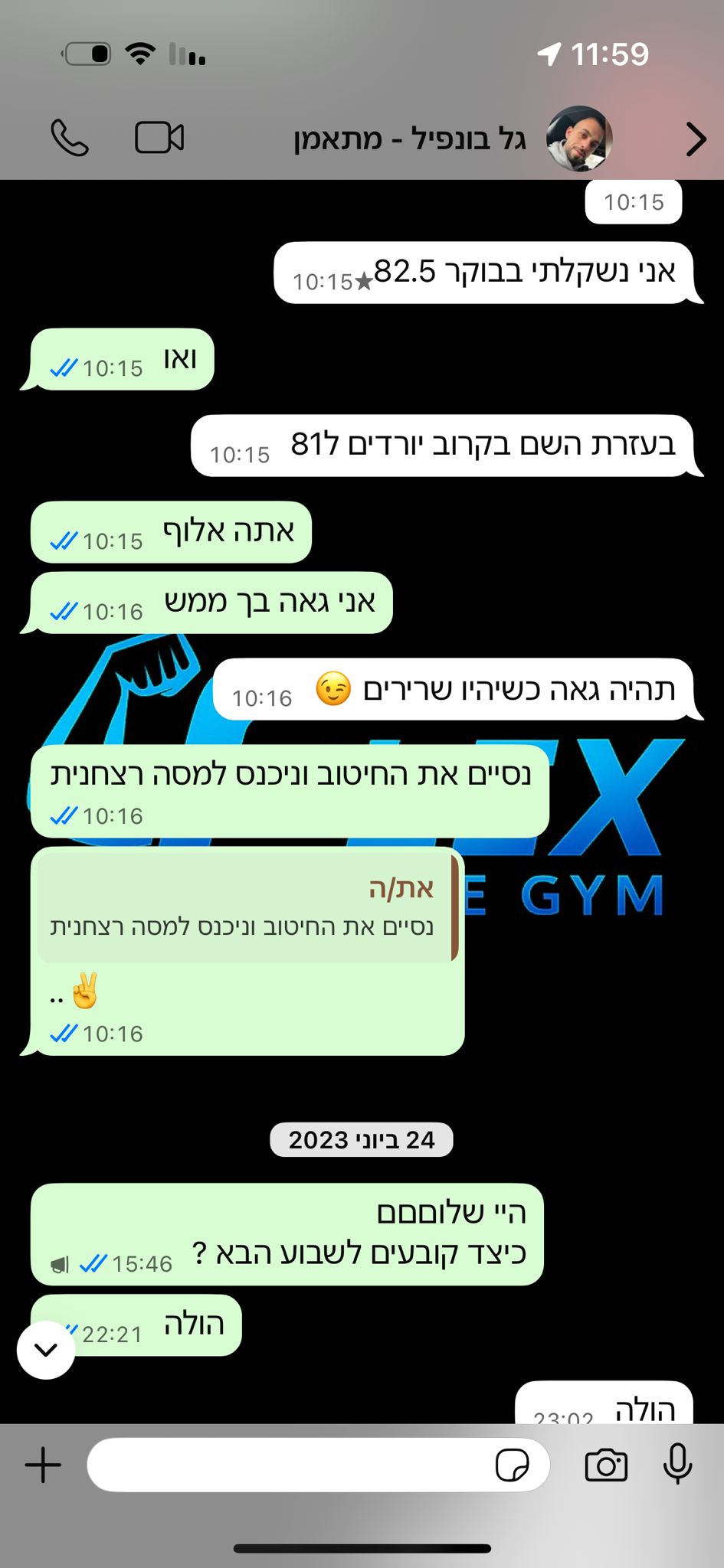Jump to latest messages with down arrow
724x1568 pixels.
(46, 1350)
